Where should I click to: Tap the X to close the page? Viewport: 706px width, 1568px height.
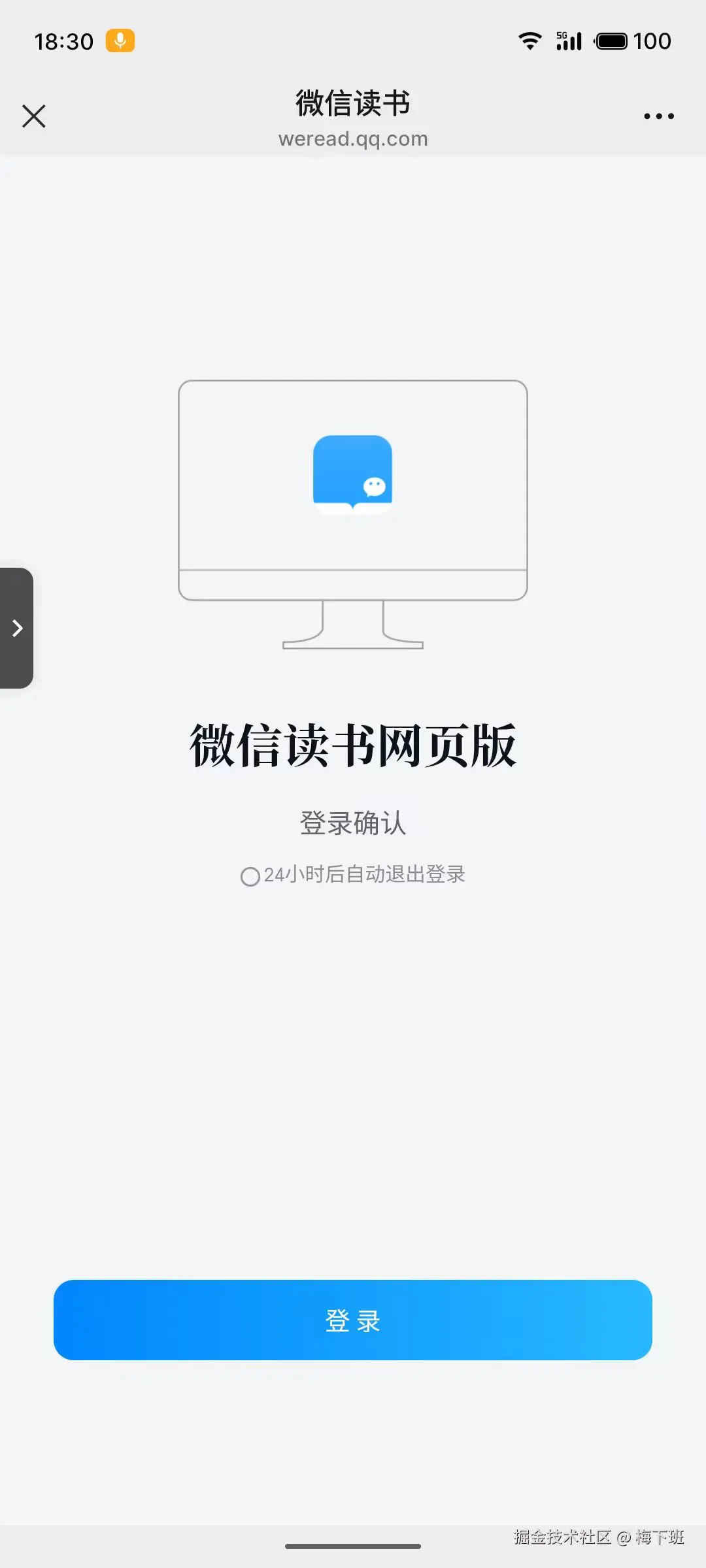click(x=34, y=116)
